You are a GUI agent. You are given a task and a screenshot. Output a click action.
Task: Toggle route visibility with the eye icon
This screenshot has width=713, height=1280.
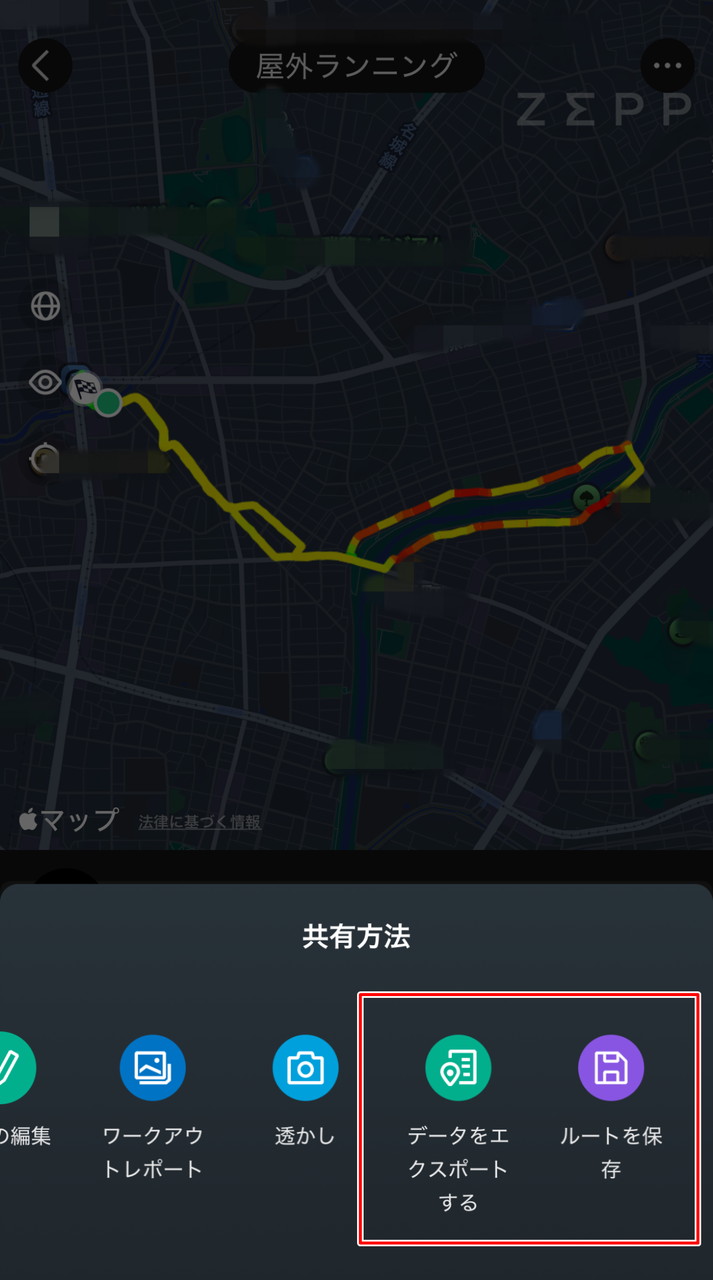pos(45,382)
